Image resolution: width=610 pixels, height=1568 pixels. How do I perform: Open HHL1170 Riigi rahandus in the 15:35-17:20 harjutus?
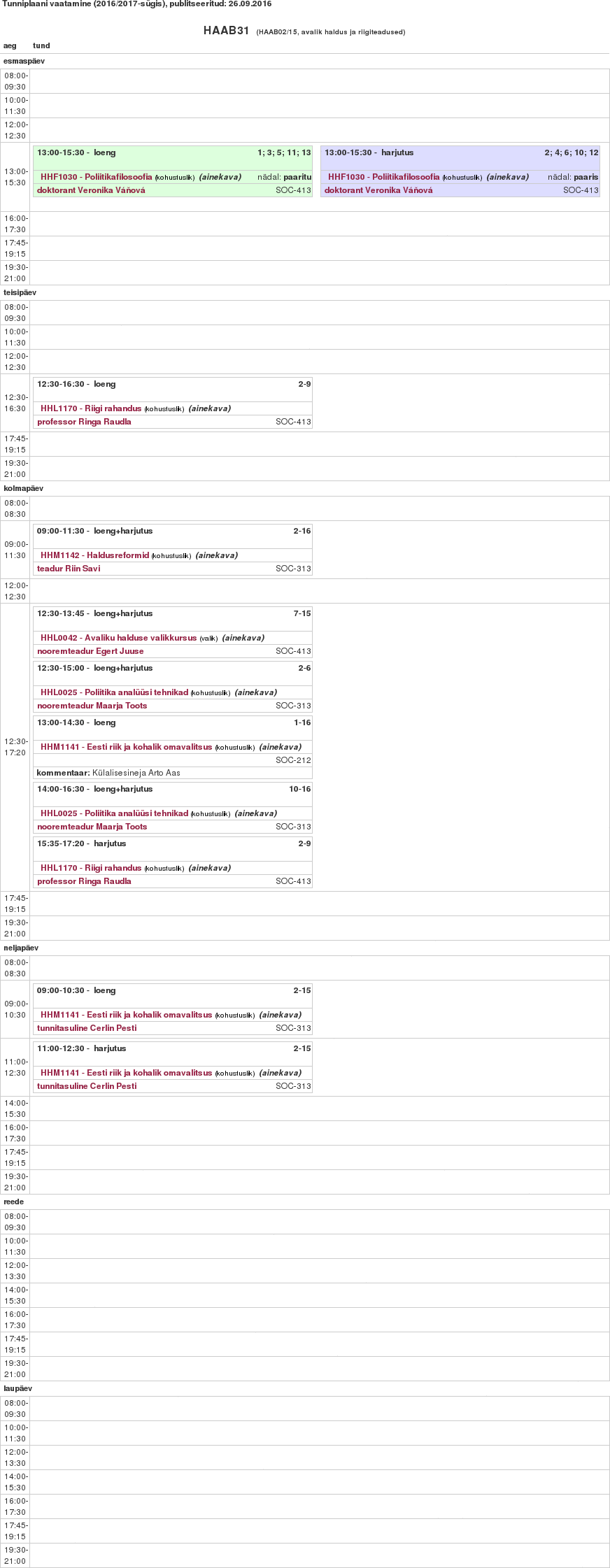[x=91, y=868]
